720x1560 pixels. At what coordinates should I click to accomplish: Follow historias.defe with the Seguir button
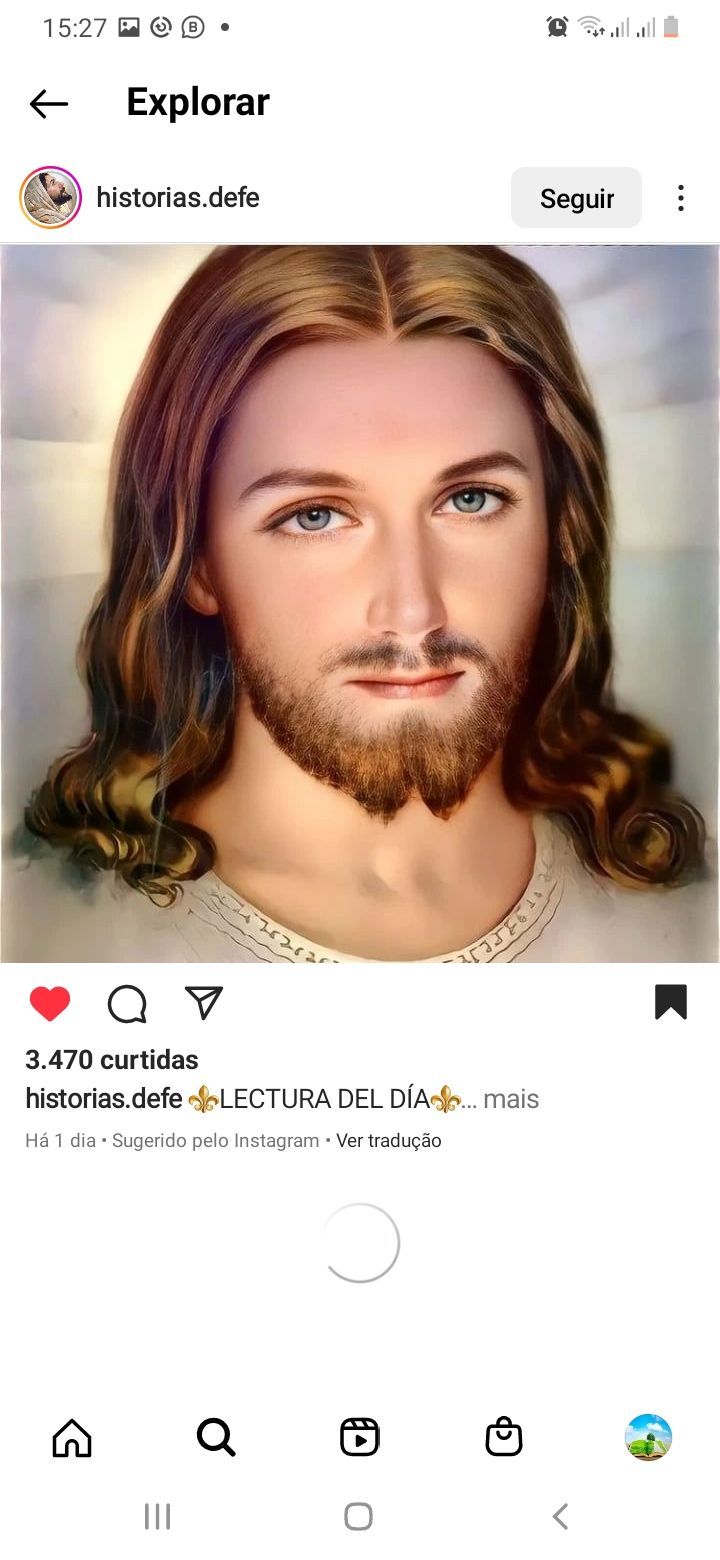tap(576, 198)
